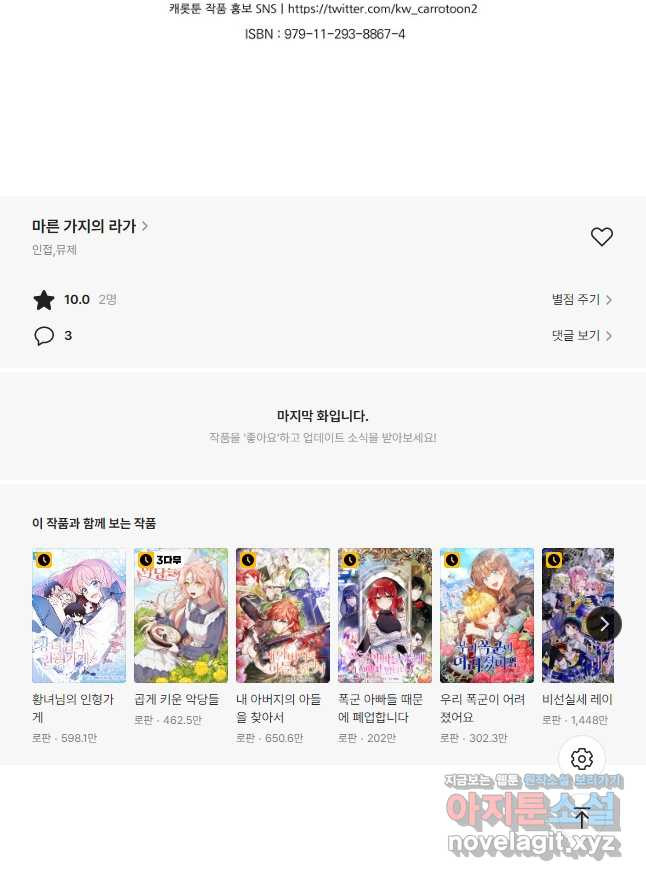Like the series with the heart icon
This screenshot has height=881, width=646.
coord(601,237)
